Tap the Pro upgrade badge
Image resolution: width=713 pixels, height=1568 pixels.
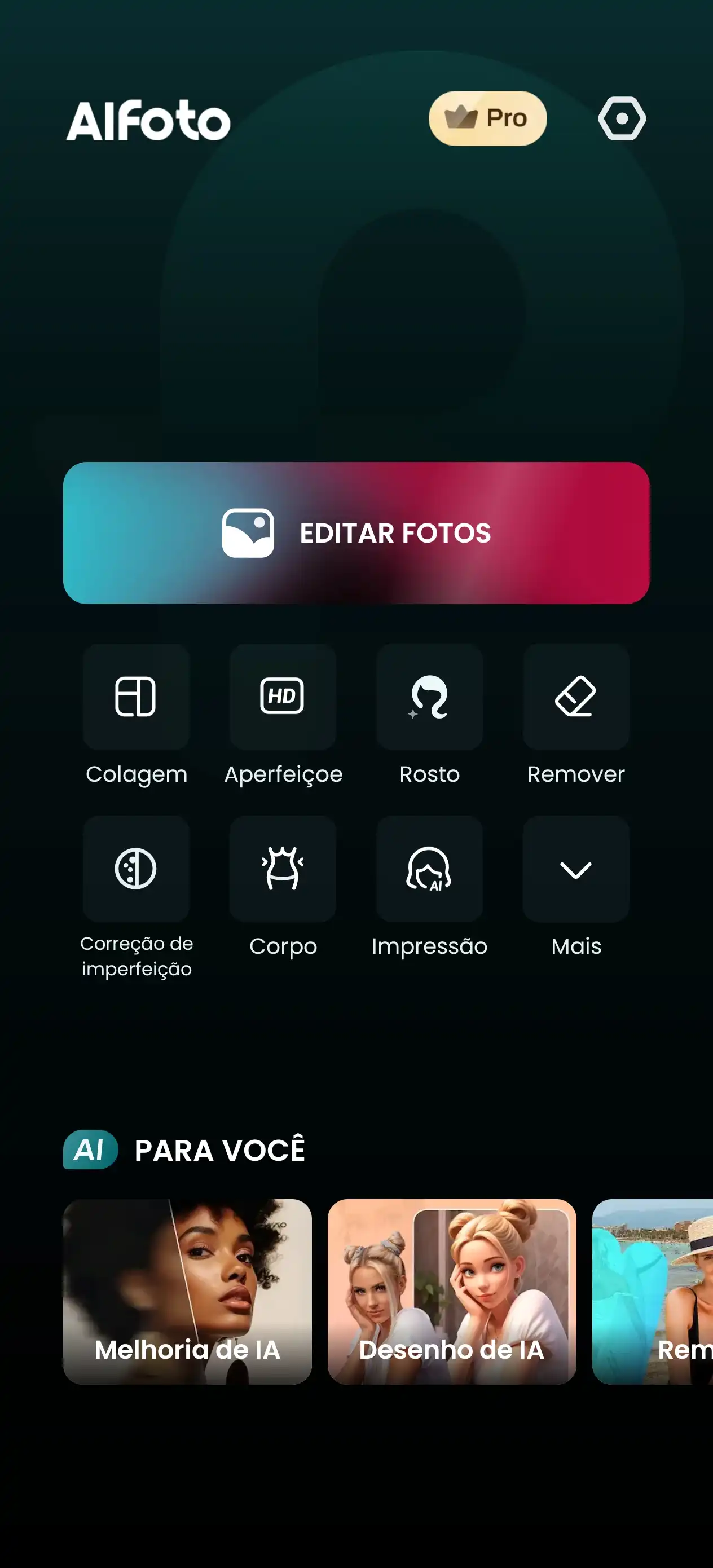(x=487, y=118)
